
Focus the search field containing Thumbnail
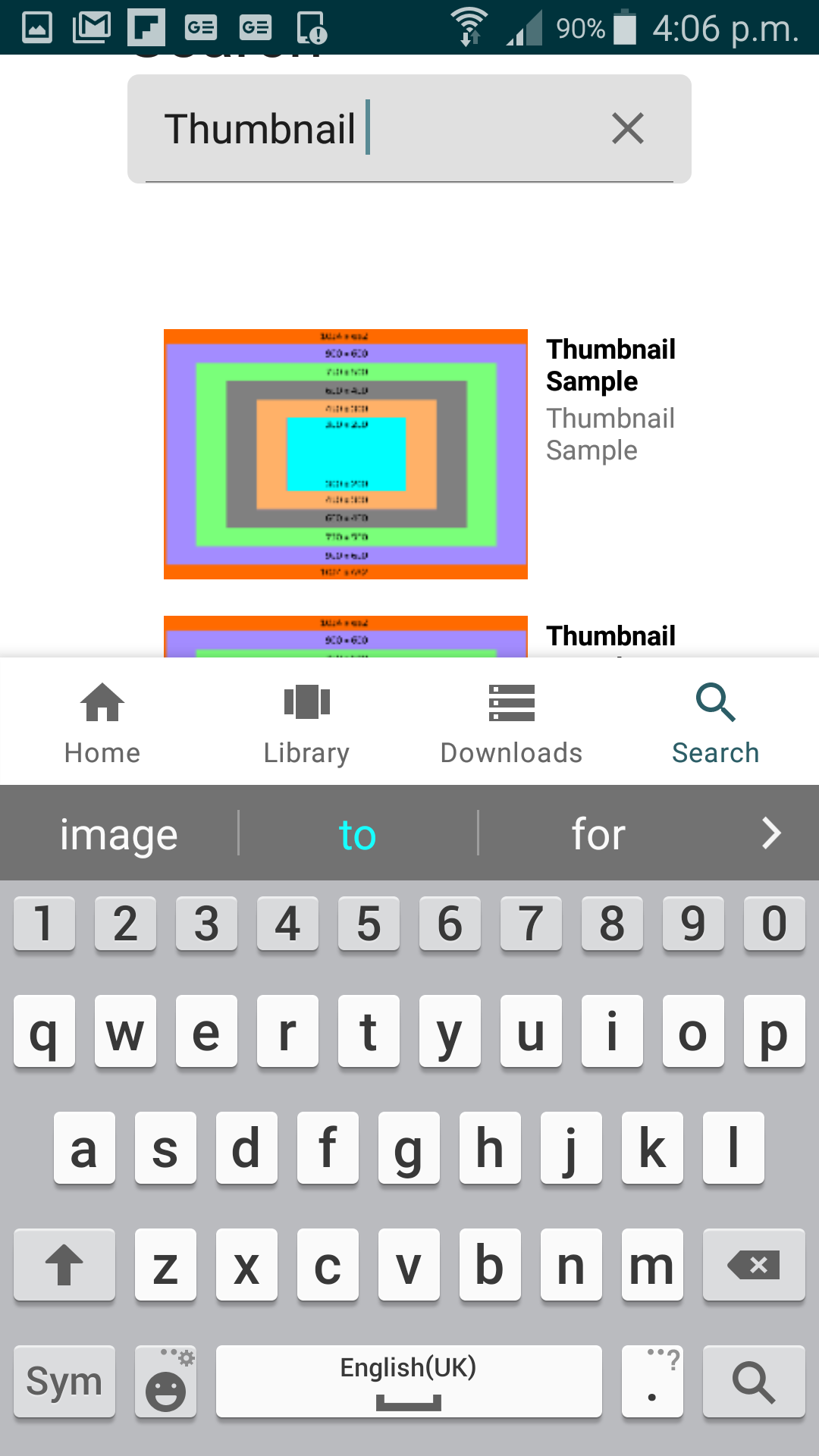(x=409, y=128)
